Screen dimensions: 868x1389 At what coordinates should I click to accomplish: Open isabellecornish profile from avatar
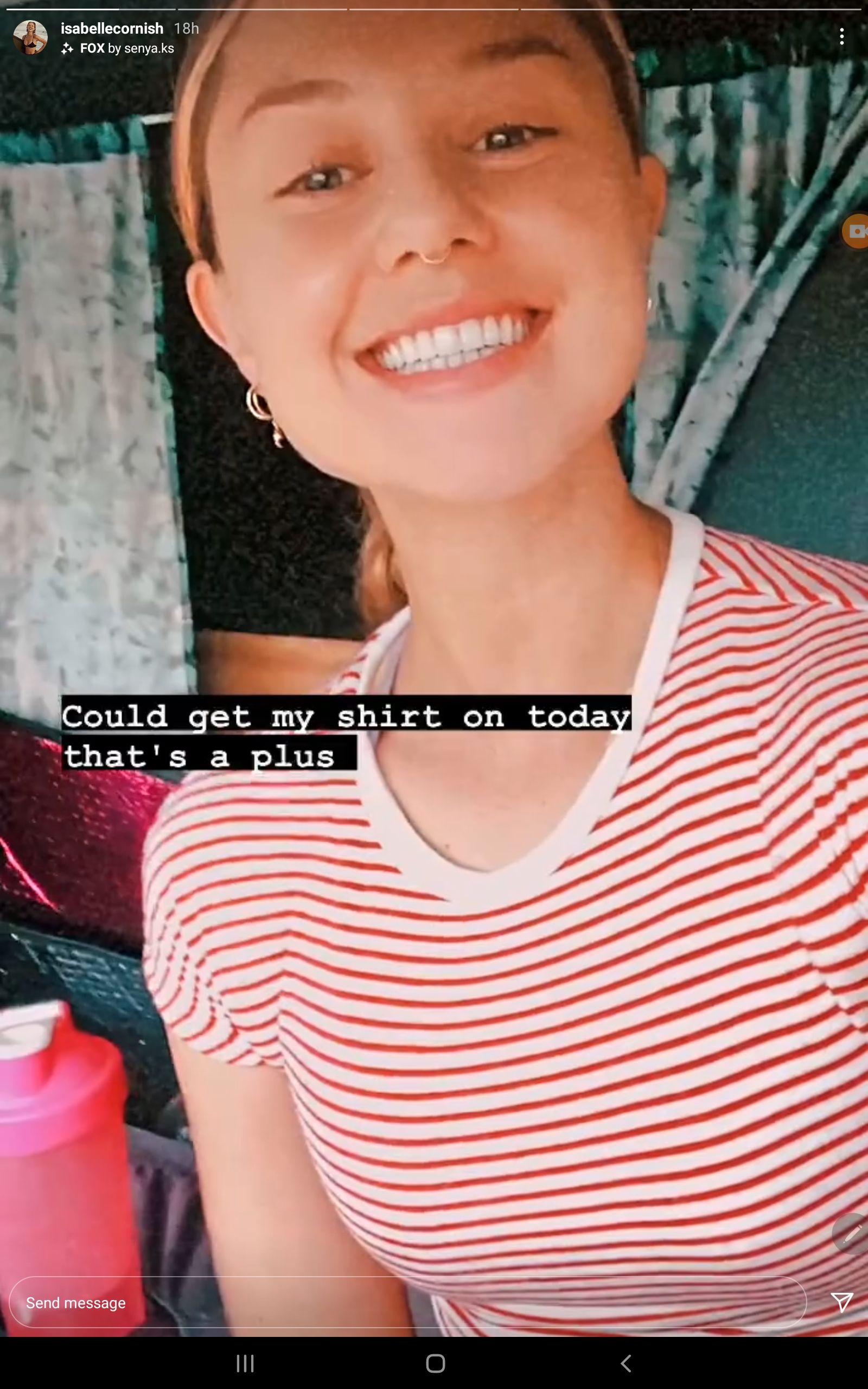pyautogui.click(x=30, y=37)
